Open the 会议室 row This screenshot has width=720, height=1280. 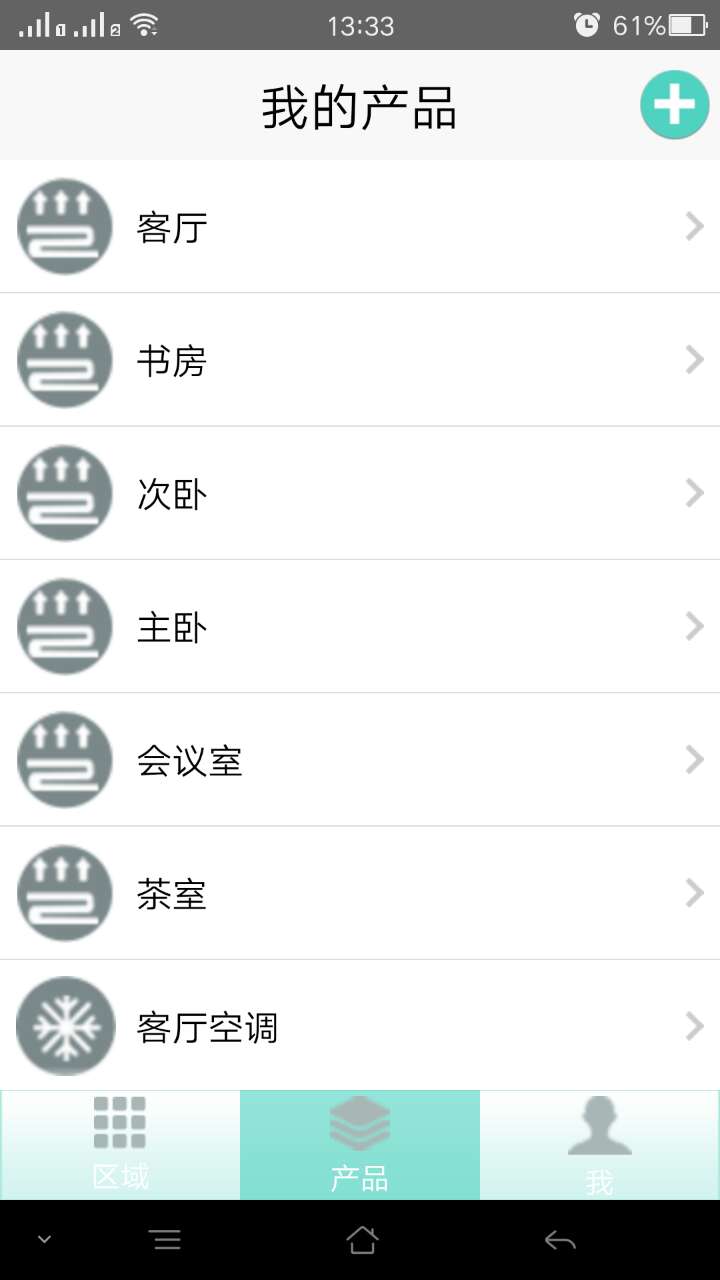(x=360, y=760)
